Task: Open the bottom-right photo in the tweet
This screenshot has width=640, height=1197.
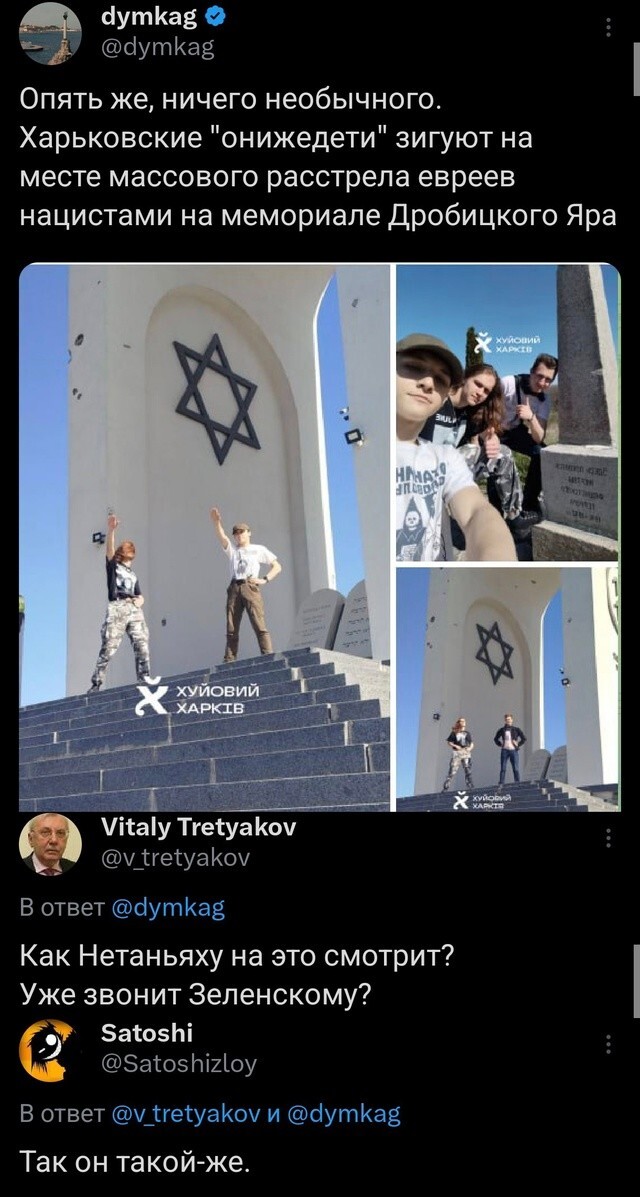Action: 507,689
